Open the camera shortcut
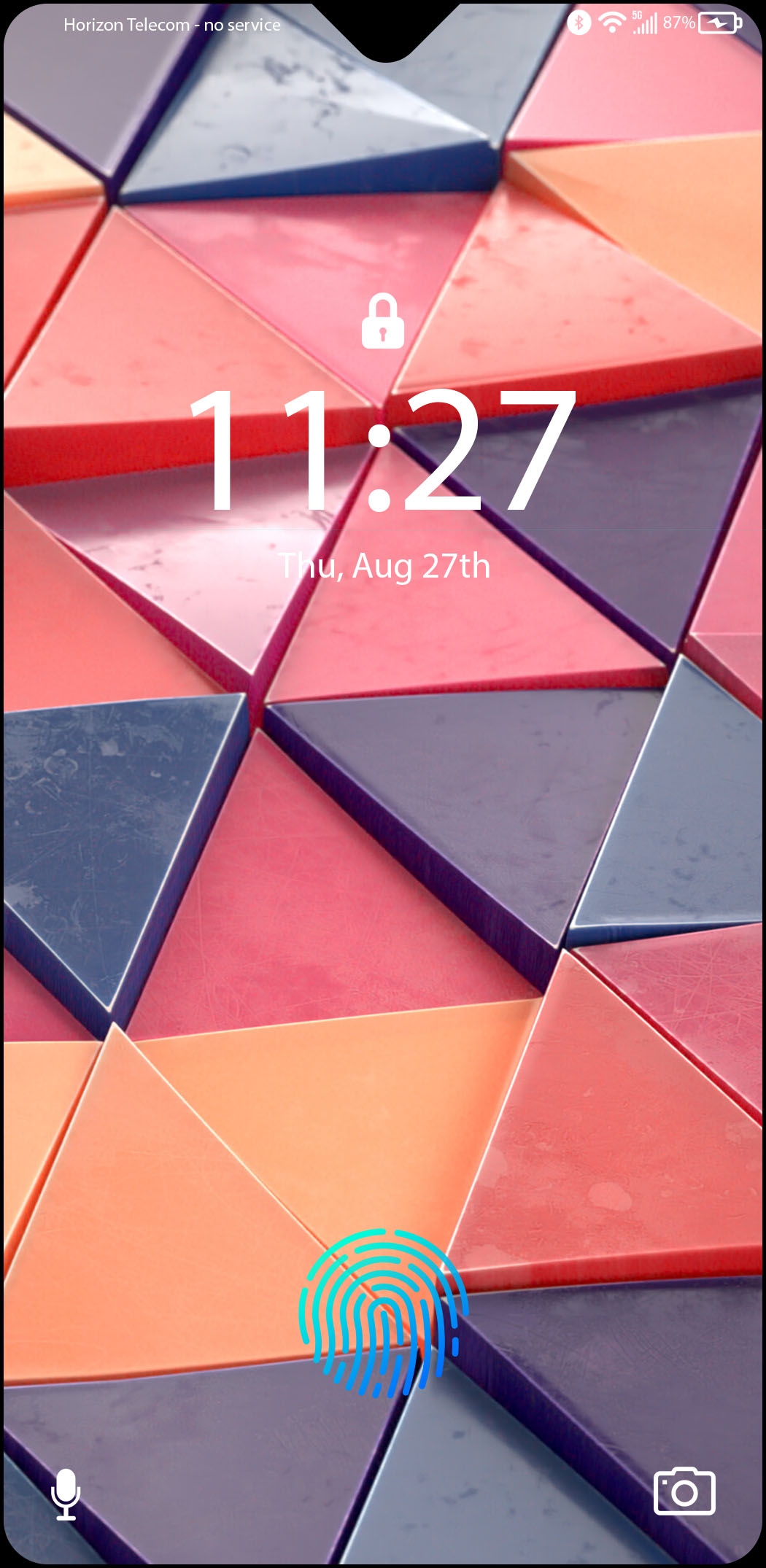This screenshot has width=766, height=1568. (x=684, y=1491)
